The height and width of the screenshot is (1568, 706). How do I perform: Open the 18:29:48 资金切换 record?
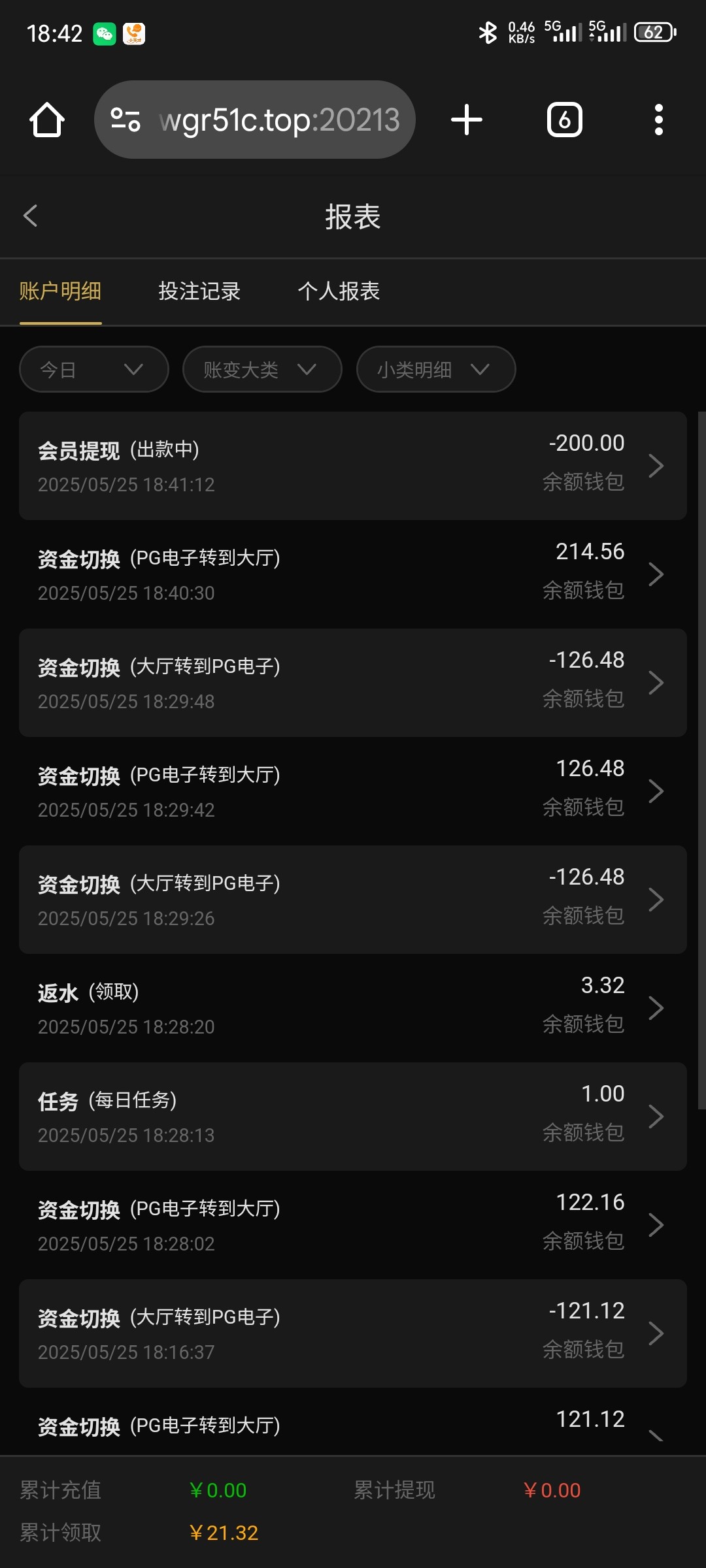coord(353,683)
